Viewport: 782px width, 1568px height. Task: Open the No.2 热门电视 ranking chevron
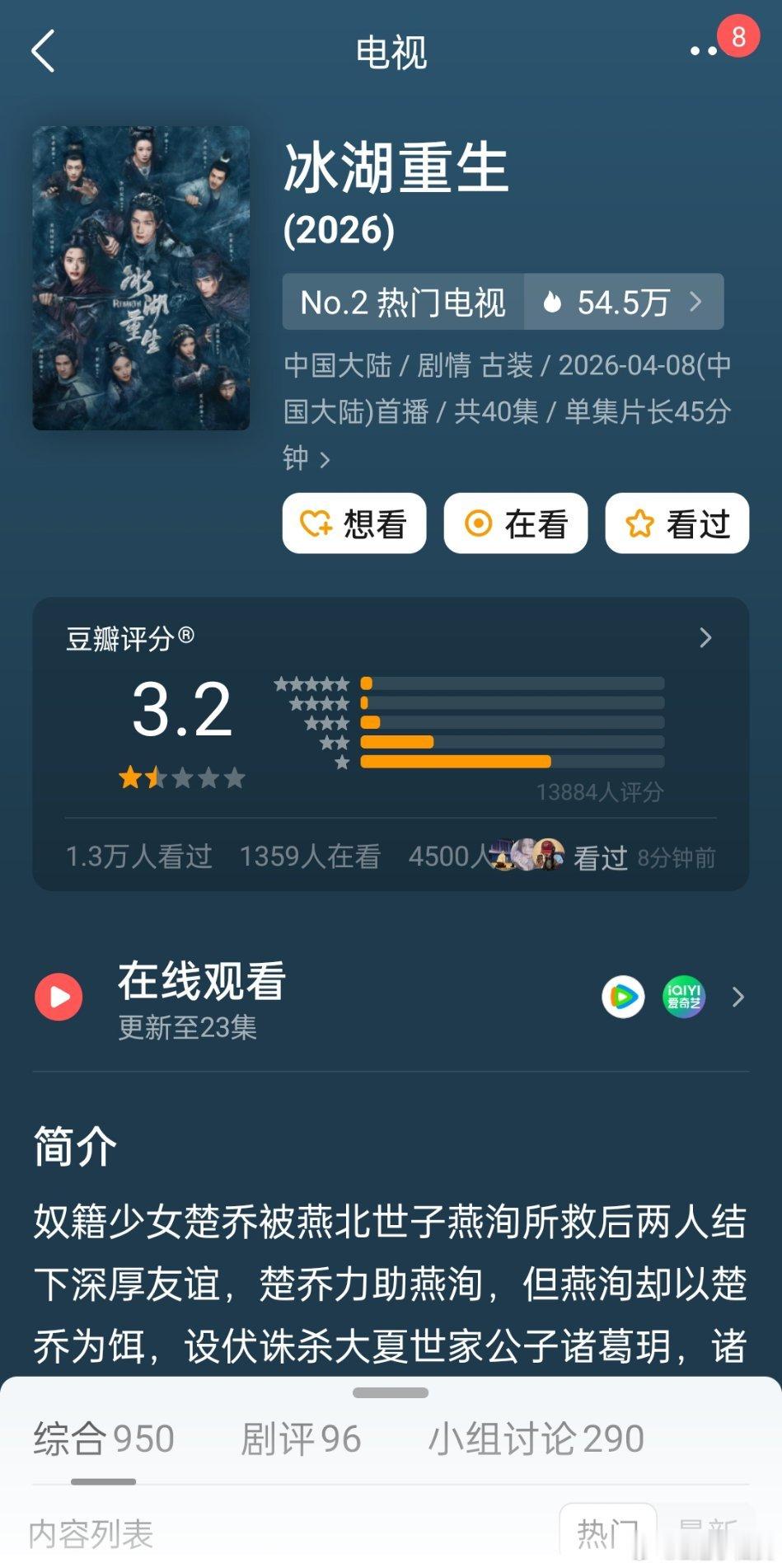click(696, 303)
